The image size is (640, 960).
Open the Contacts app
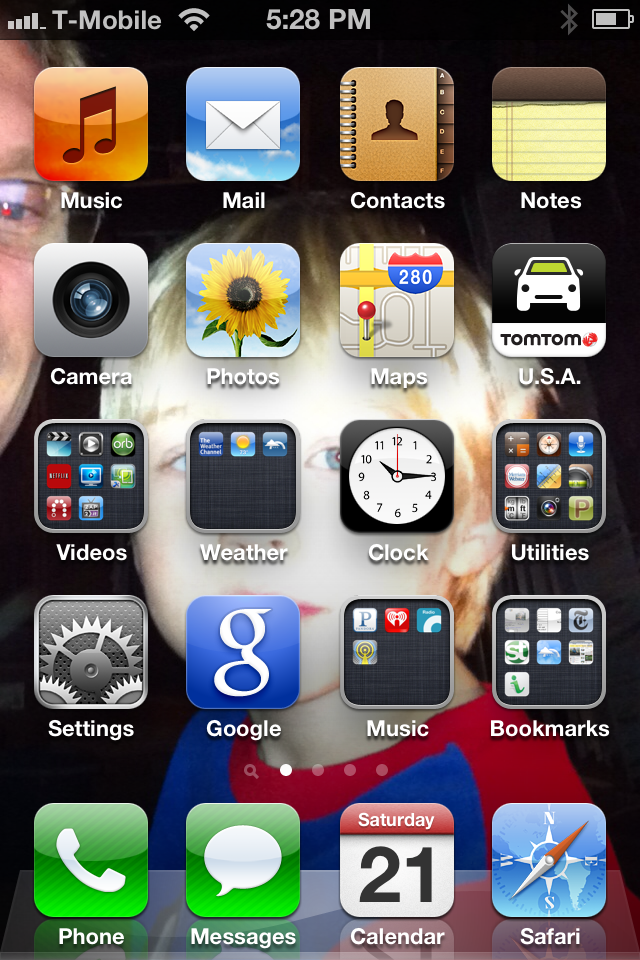pos(397,124)
